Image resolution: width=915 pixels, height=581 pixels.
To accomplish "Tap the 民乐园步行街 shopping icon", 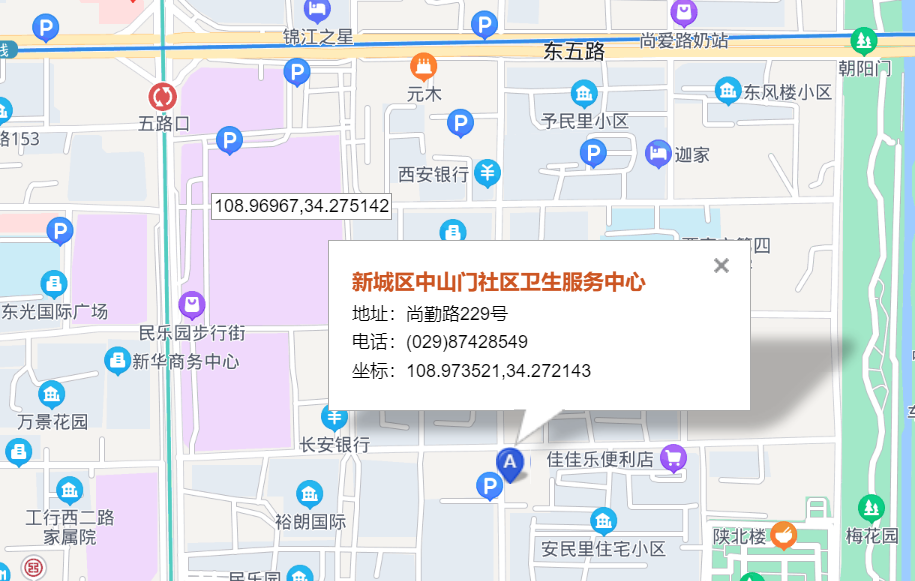I will [x=191, y=304].
